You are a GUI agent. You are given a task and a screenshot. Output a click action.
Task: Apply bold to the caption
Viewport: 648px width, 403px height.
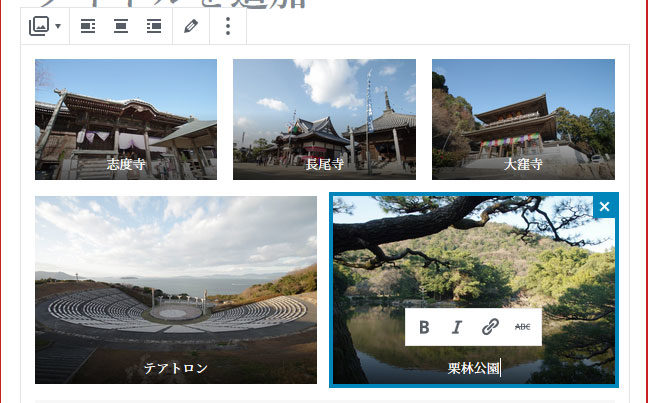click(x=424, y=327)
